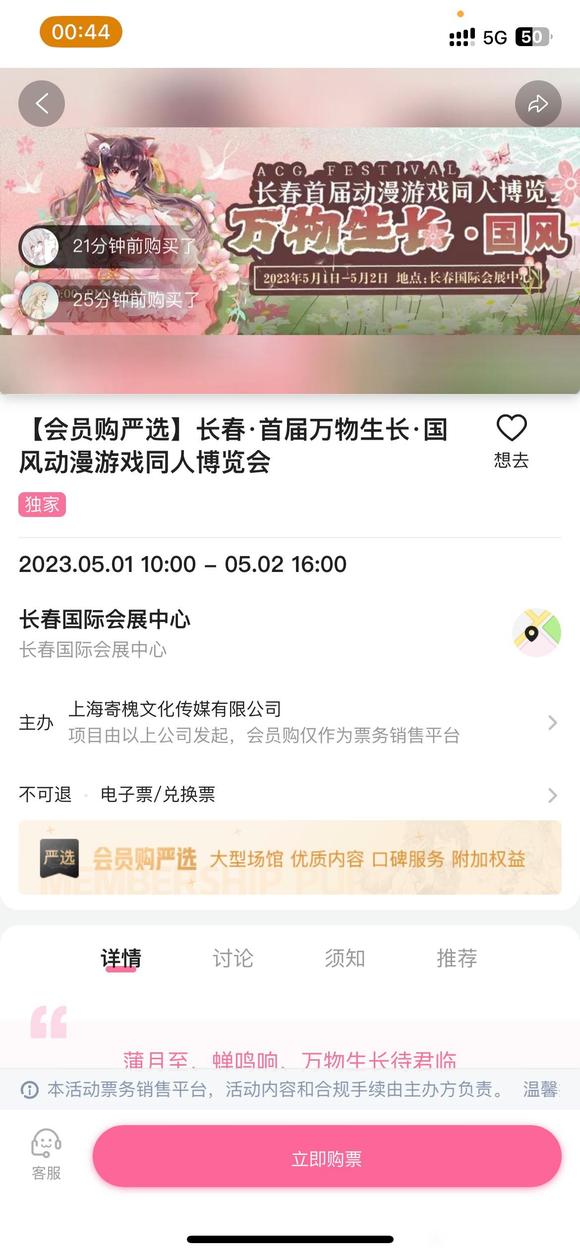This screenshot has height=1255, width=580.
Task: Switch to the 须知 tab
Action: pyautogui.click(x=345, y=958)
